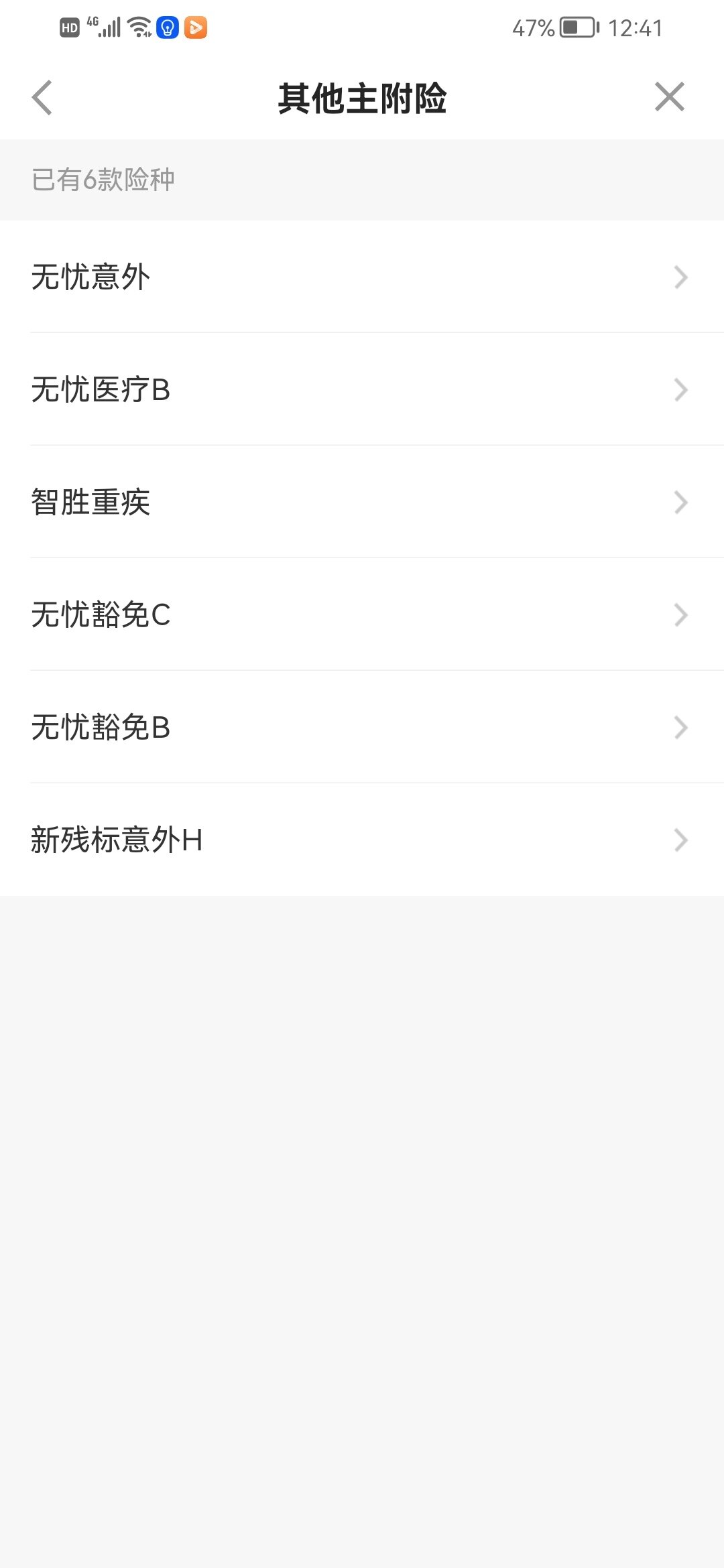Open the 无忧意外 insurance item
The width and height of the screenshot is (724, 1568).
[362, 277]
